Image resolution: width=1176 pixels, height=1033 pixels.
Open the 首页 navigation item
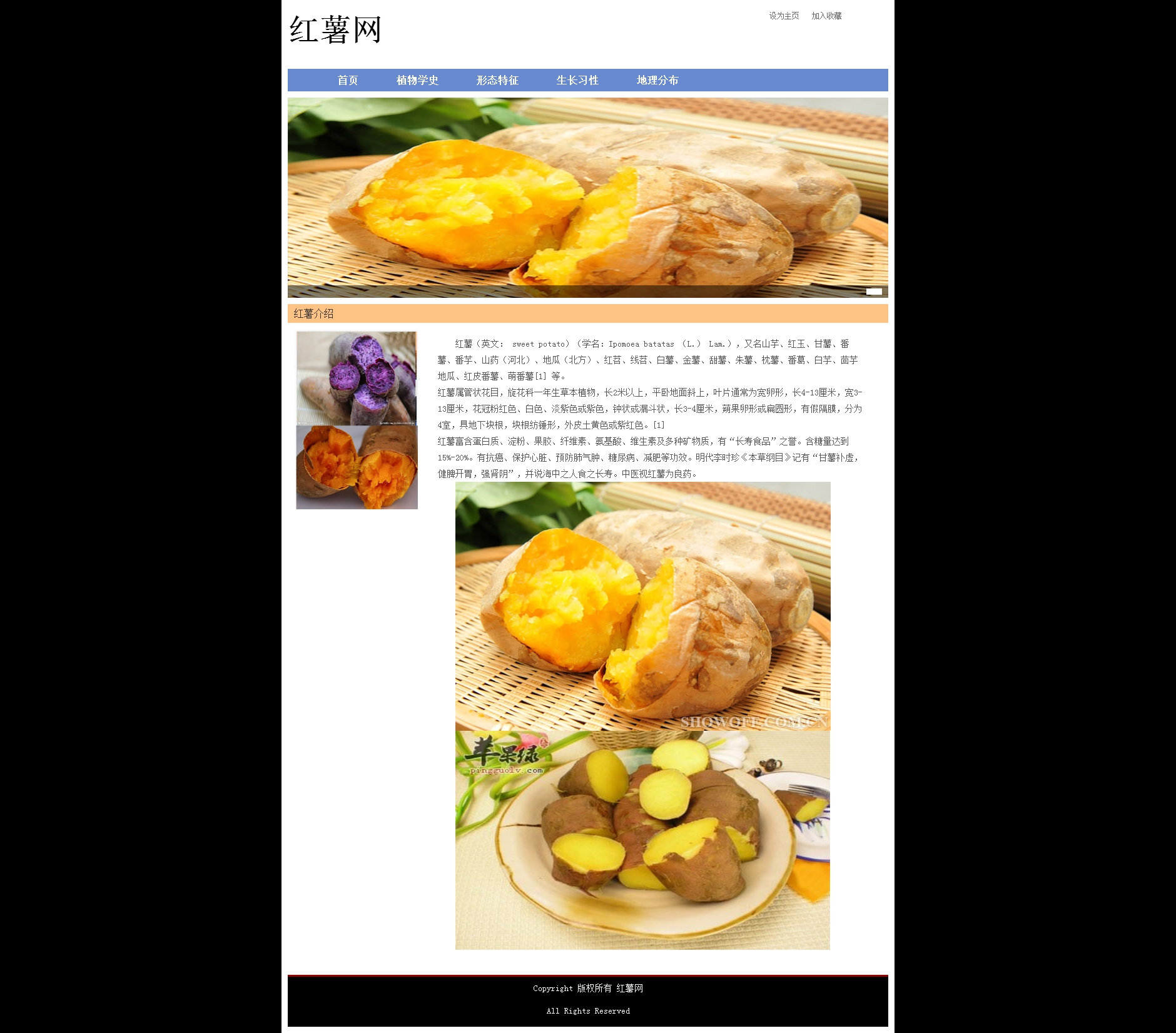coord(347,80)
